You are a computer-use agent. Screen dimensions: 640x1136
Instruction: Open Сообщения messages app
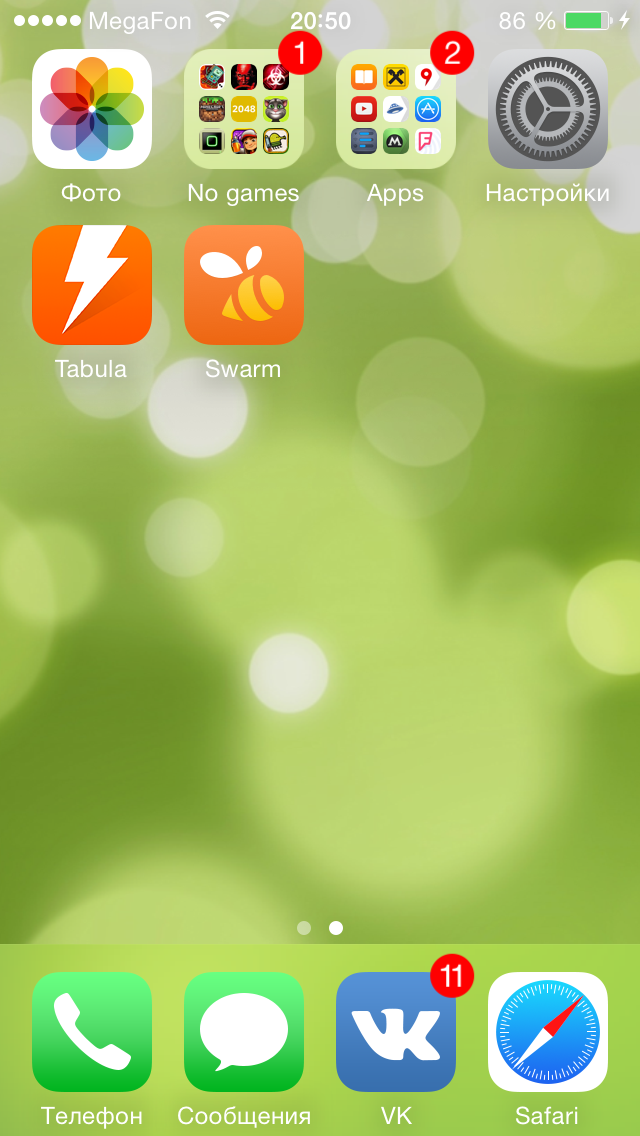click(x=244, y=1032)
